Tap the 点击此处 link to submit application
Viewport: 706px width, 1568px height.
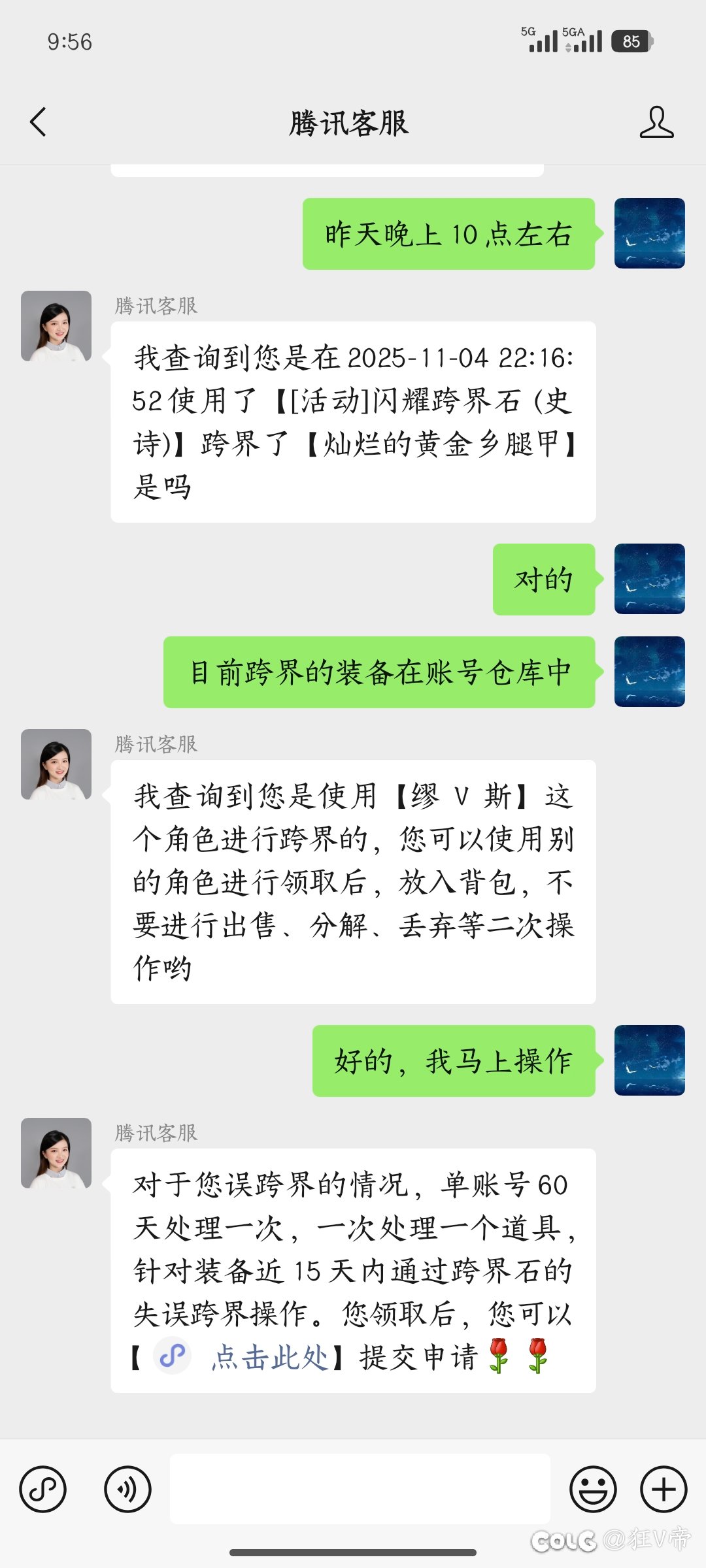tap(269, 1357)
